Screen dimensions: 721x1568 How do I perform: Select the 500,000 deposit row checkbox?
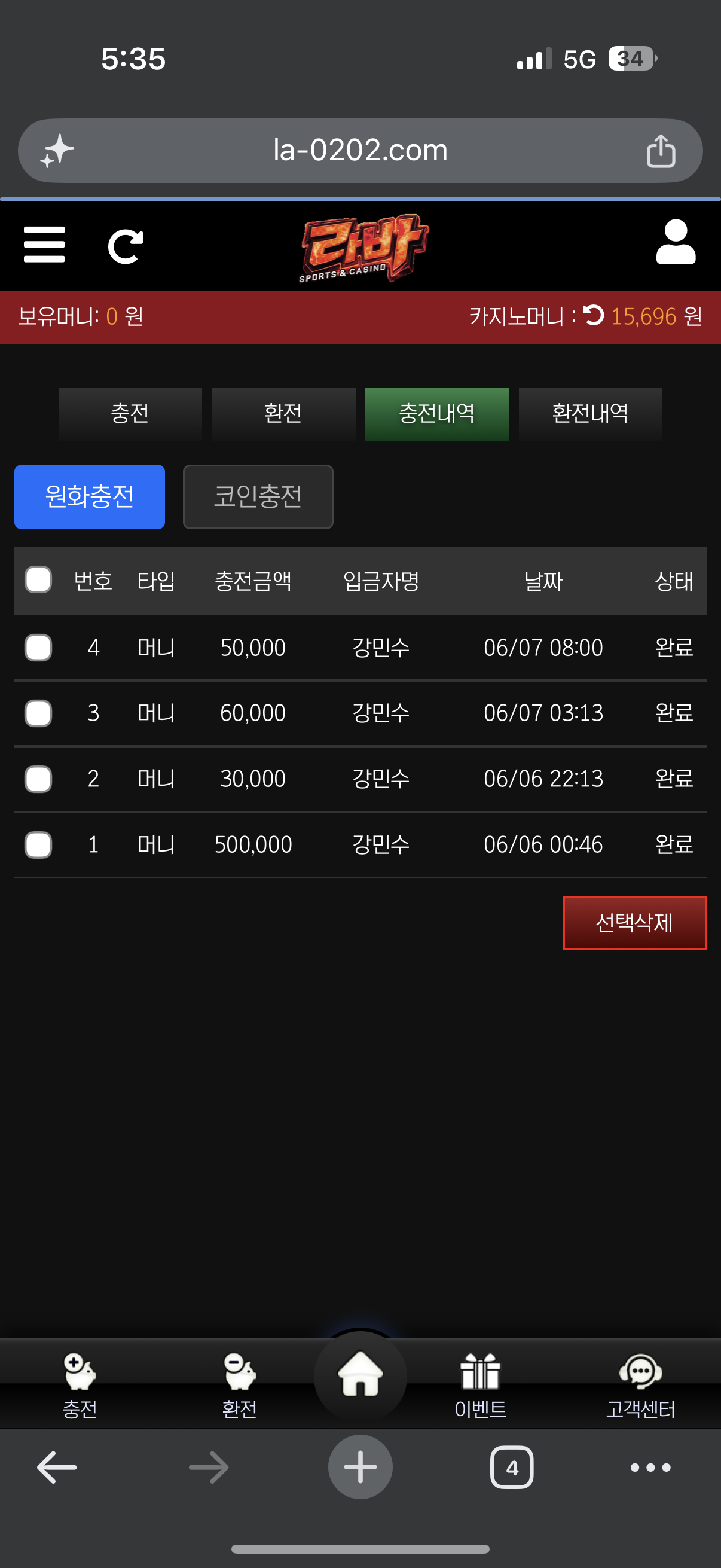[38, 845]
